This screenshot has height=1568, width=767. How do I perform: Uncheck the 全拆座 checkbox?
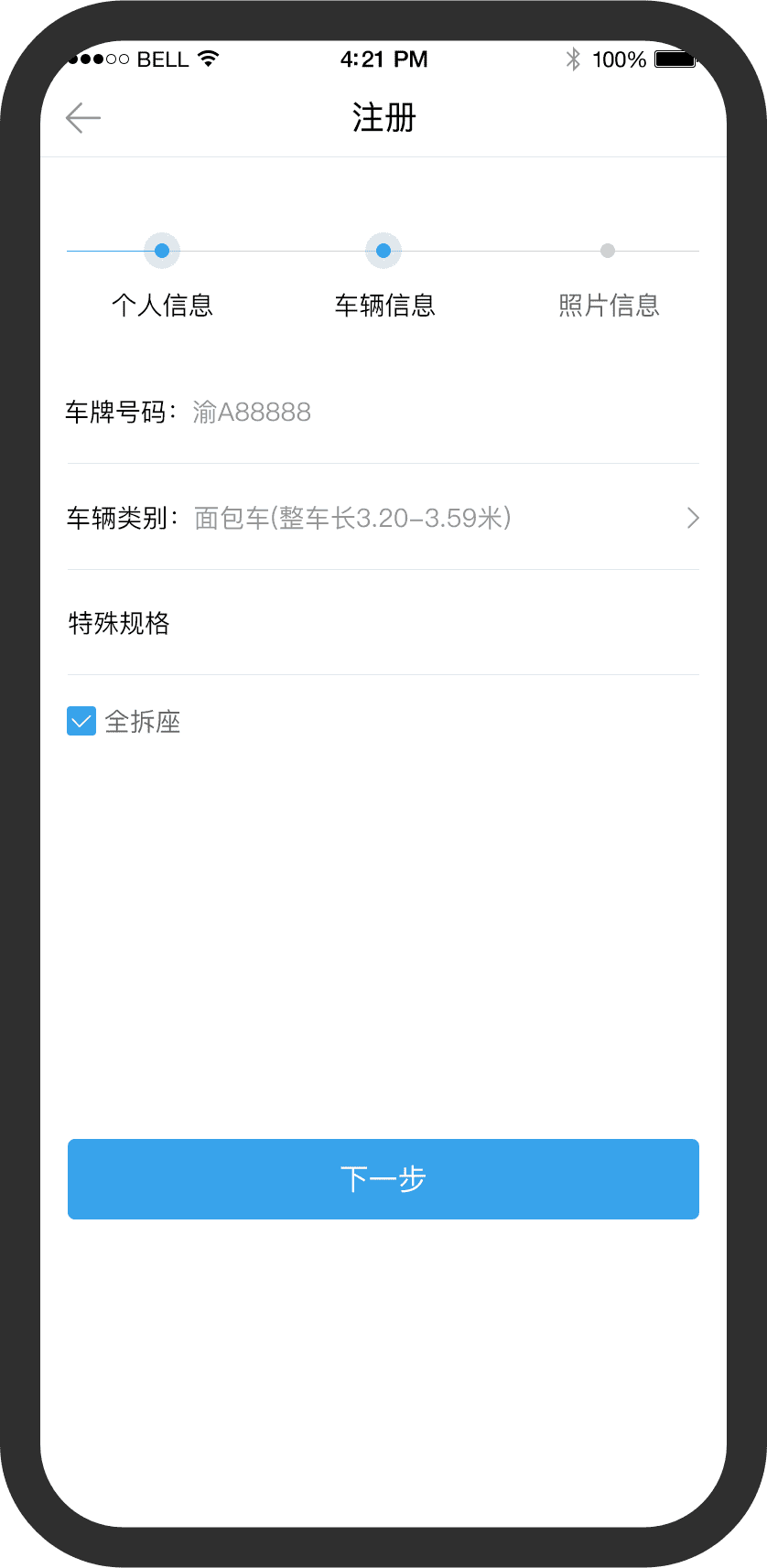pyautogui.click(x=81, y=722)
